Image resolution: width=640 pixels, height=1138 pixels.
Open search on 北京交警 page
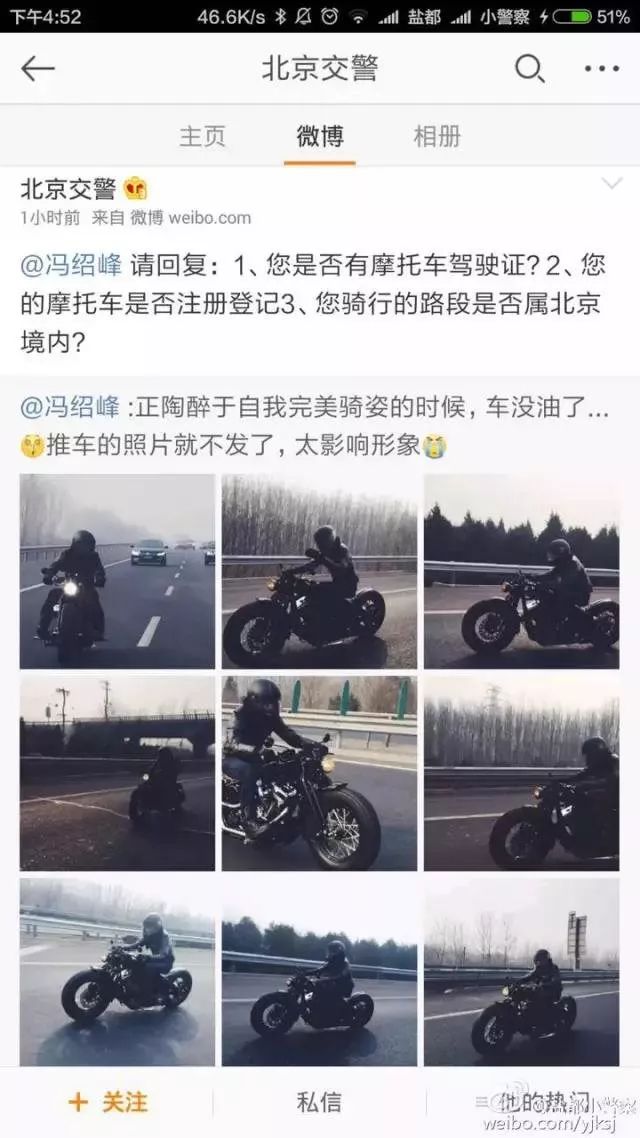529,69
